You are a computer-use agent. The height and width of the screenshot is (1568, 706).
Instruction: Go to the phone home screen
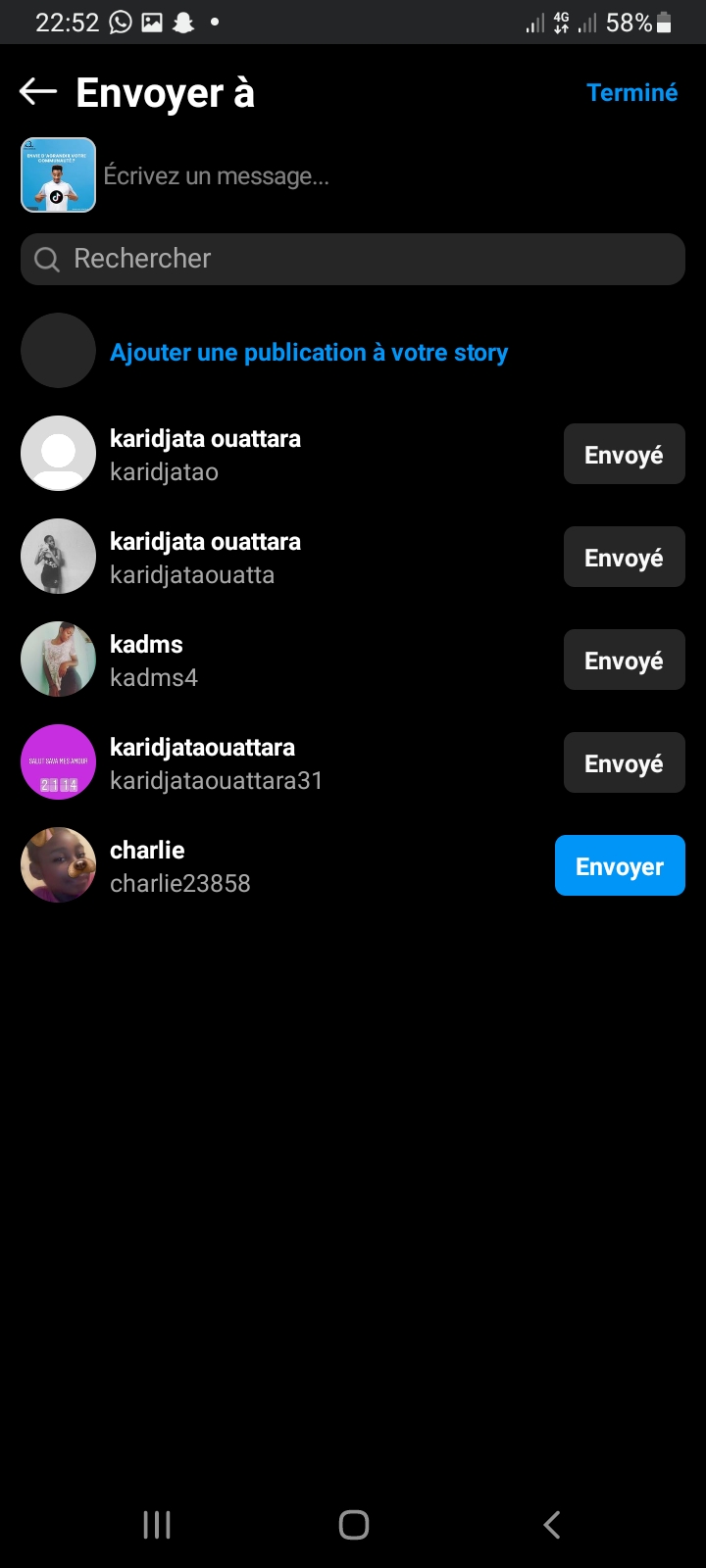[353, 1524]
